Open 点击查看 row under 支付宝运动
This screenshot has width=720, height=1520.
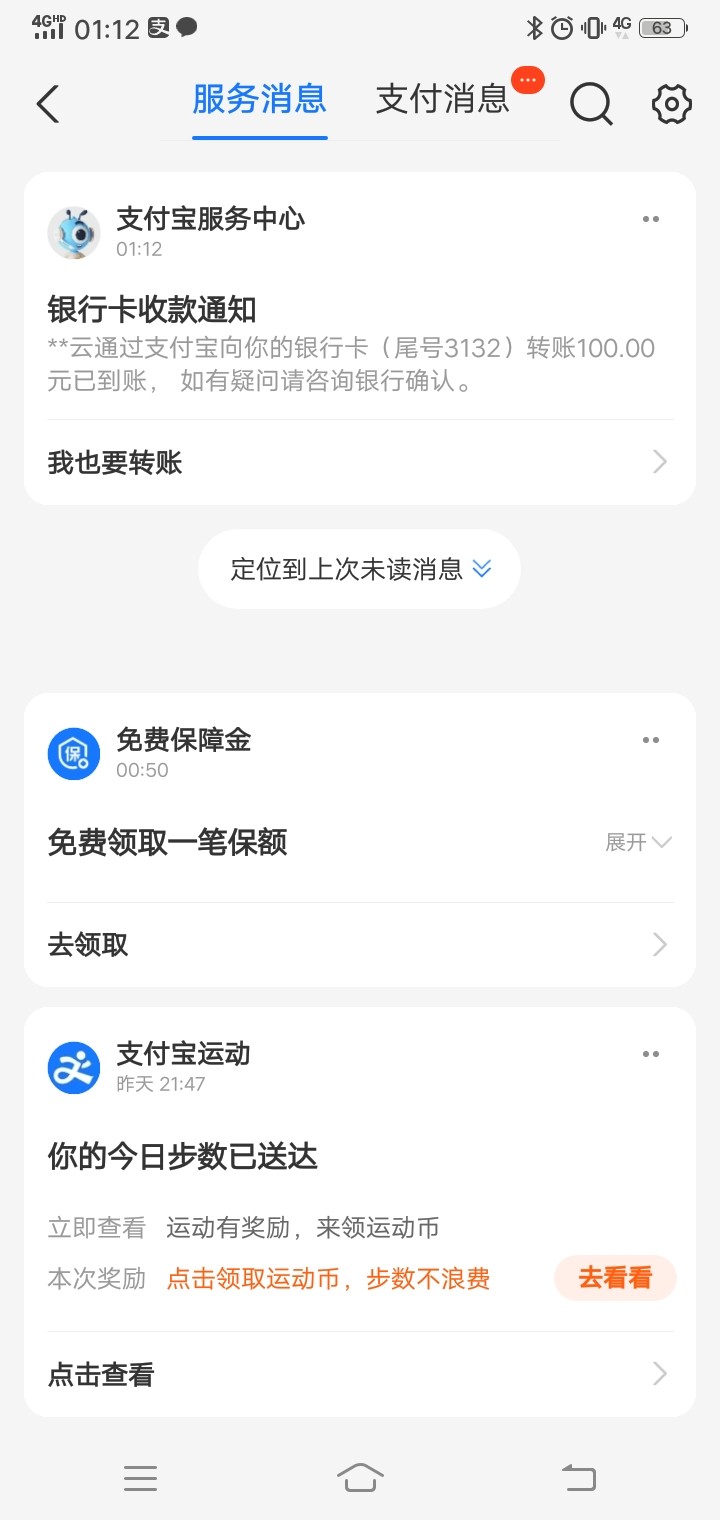[x=360, y=1374]
